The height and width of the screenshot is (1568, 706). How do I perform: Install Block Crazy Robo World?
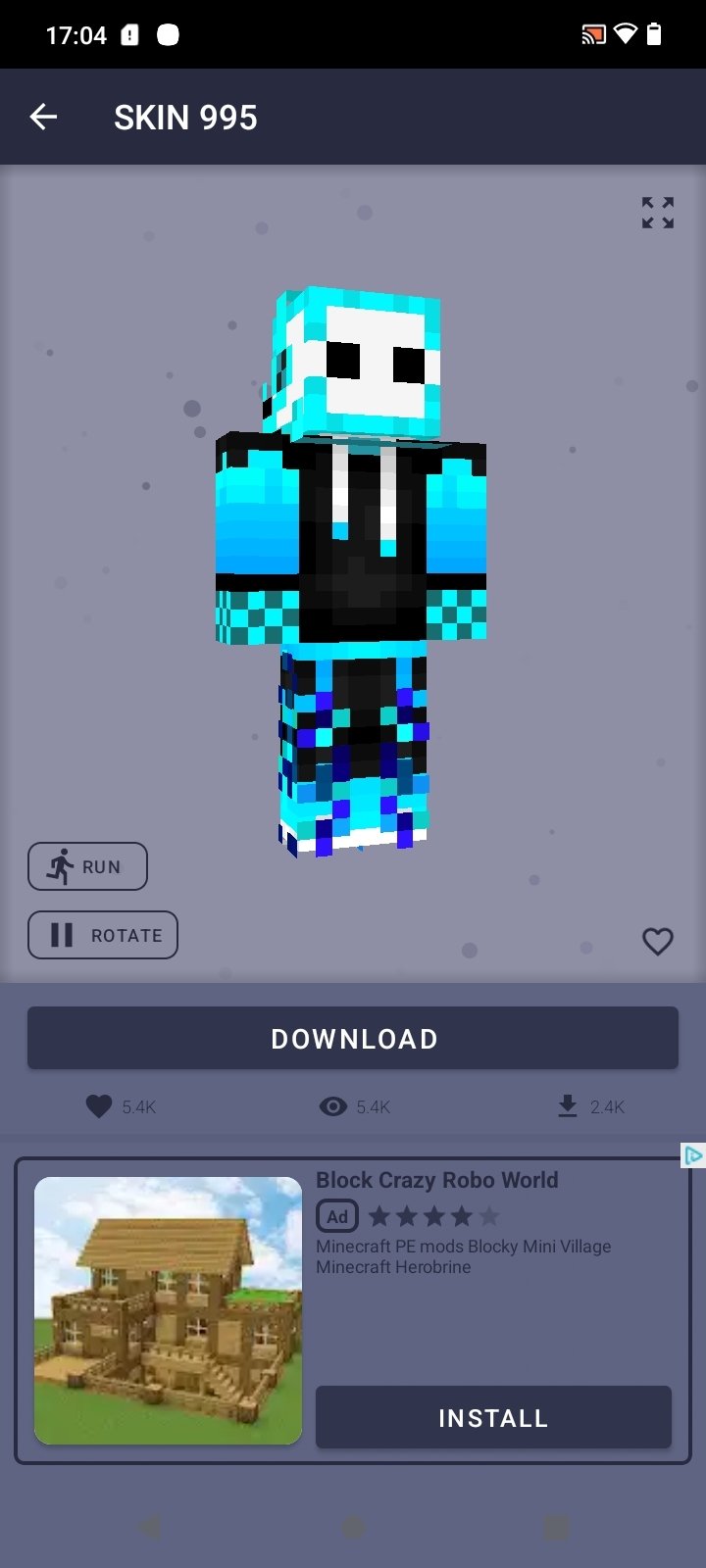pyautogui.click(x=493, y=1417)
